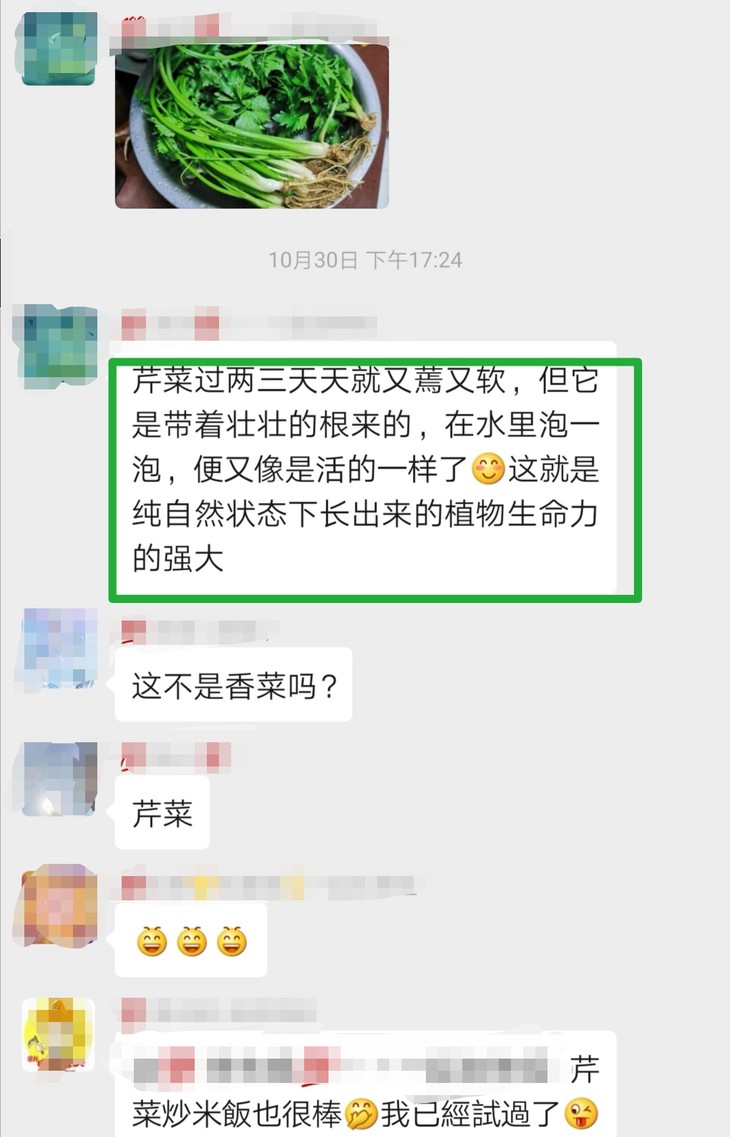
Task: Open avatar beside the short 芹菜 reply
Action: [x=60, y=779]
